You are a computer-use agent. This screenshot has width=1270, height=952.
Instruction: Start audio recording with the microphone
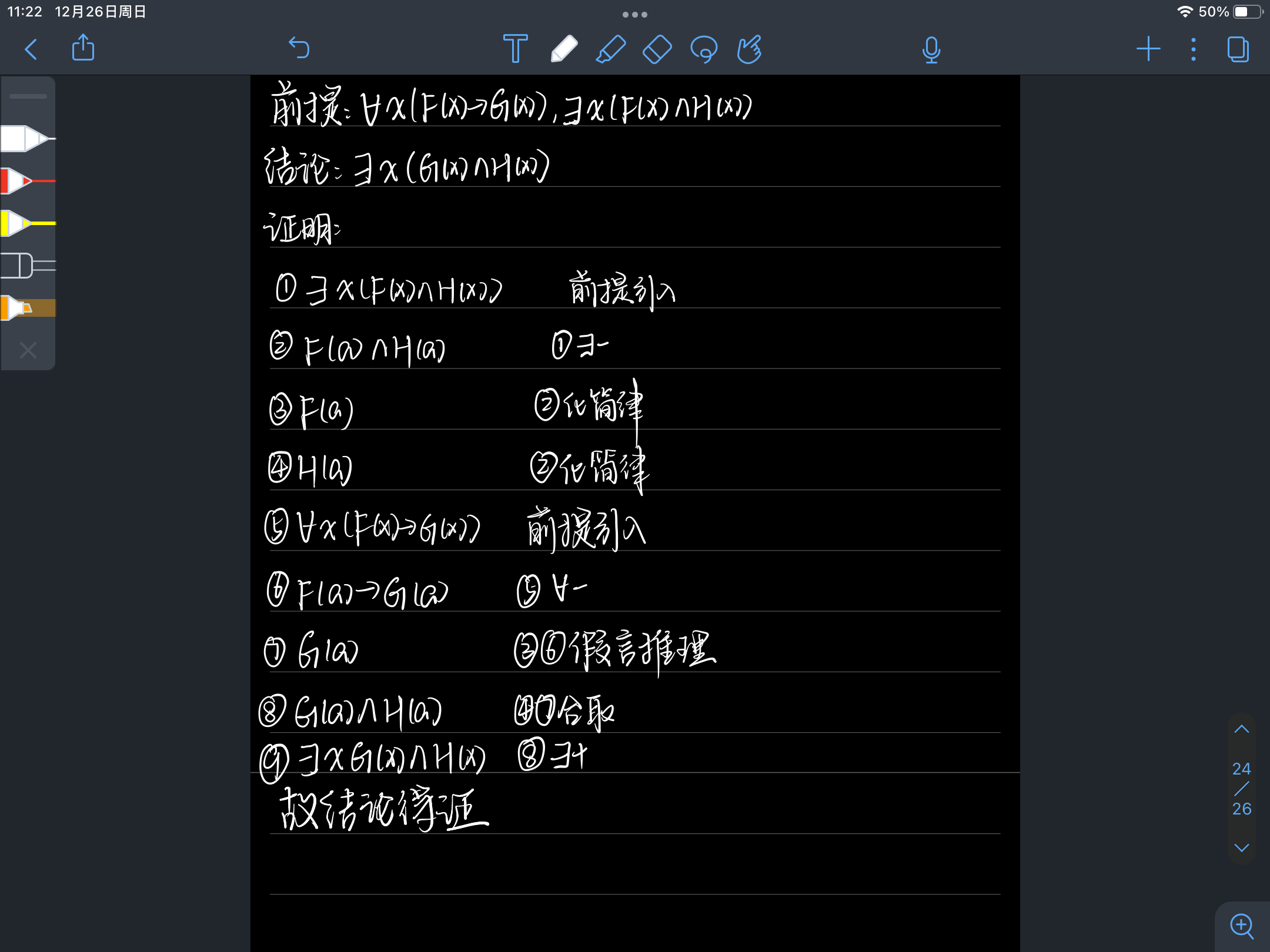click(x=931, y=49)
